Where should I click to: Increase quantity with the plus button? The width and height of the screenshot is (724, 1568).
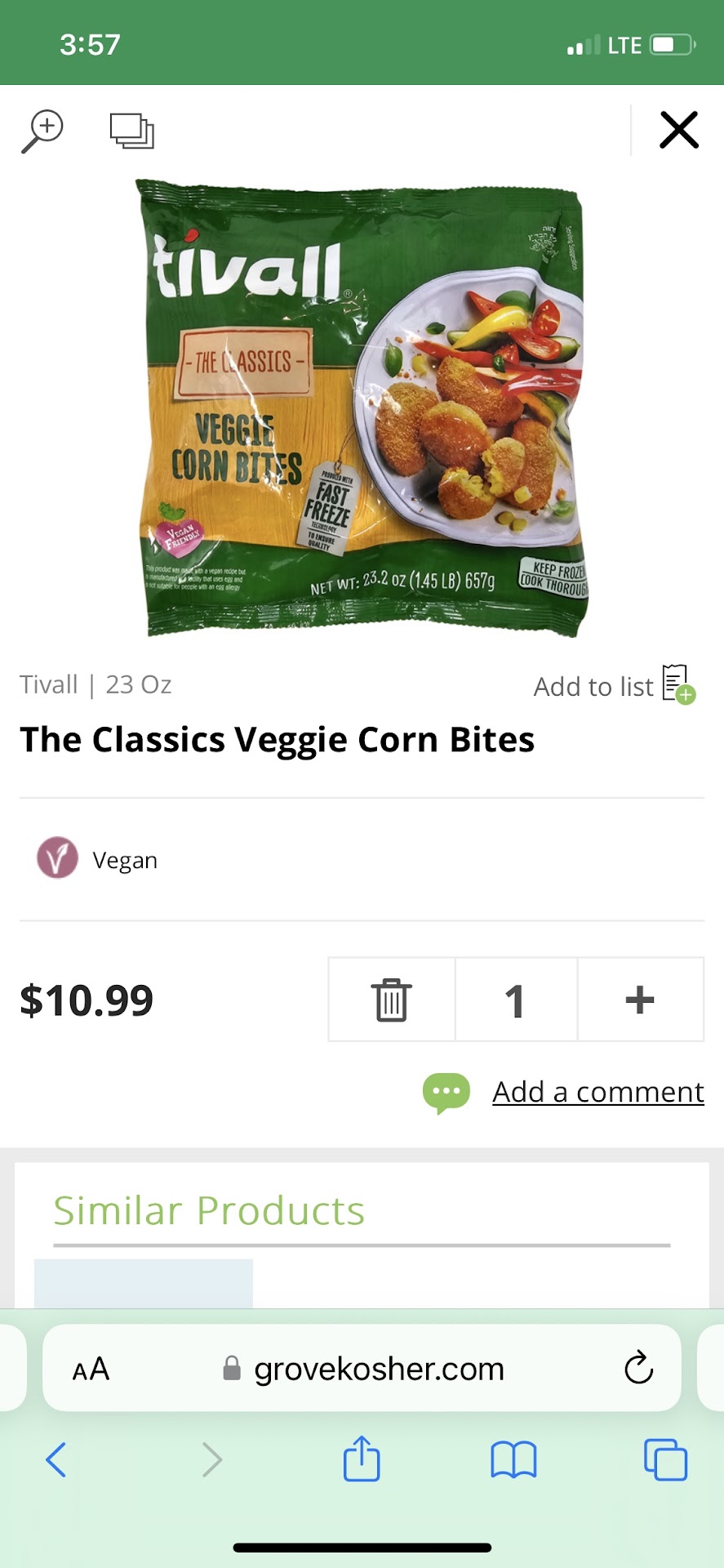[640, 1000]
